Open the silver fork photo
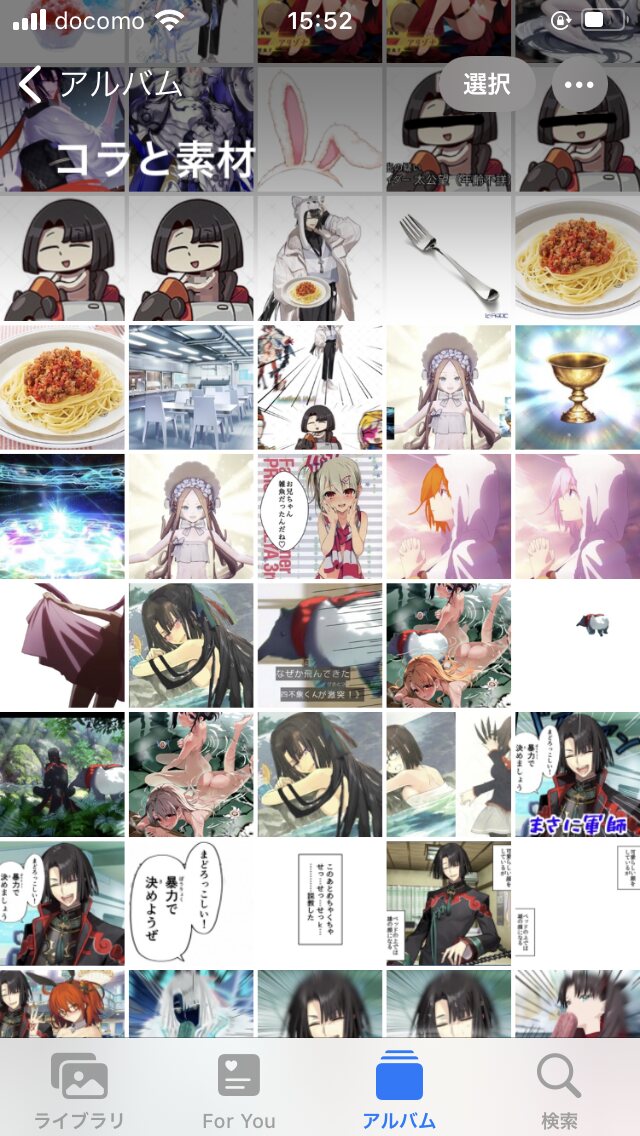The width and height of the screenshot is (640, 1136). [x=449, y=259]
